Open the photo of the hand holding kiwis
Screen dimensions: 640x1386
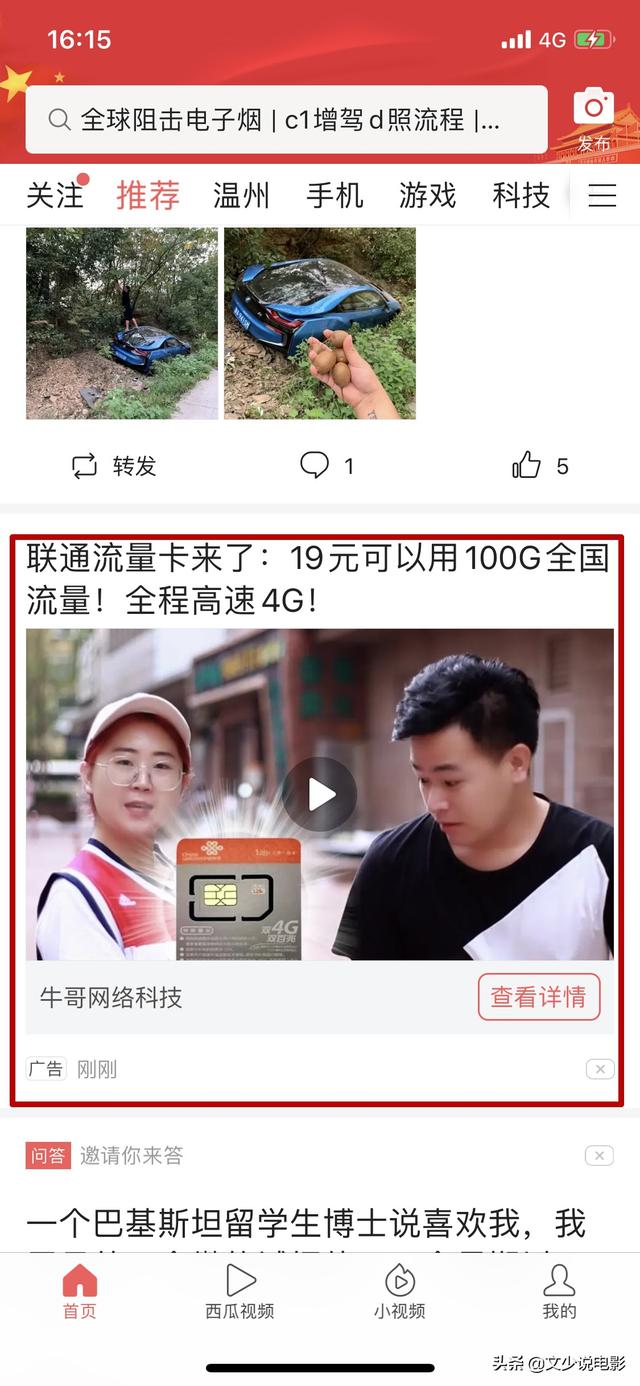[x=319, y=323]
